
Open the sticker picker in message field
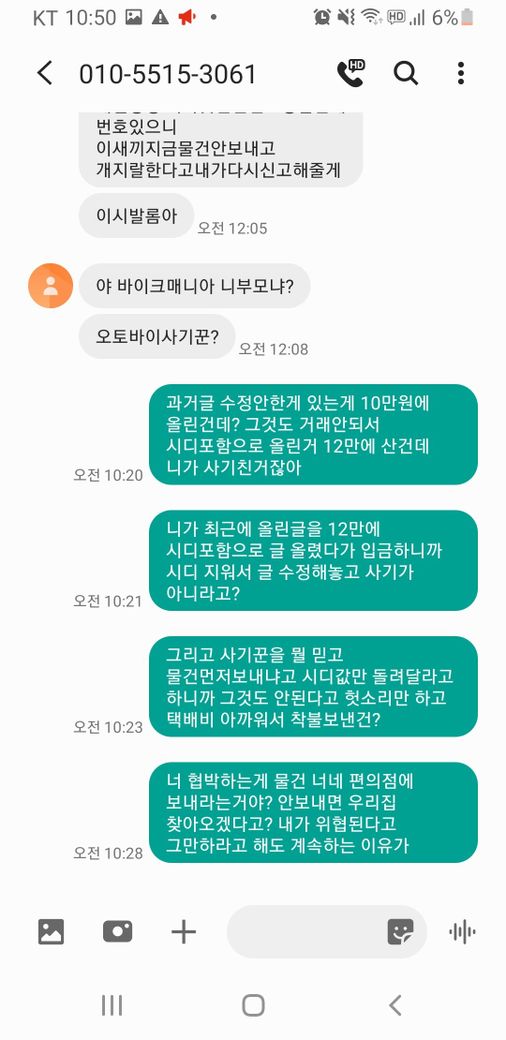(x=400, y=932)
